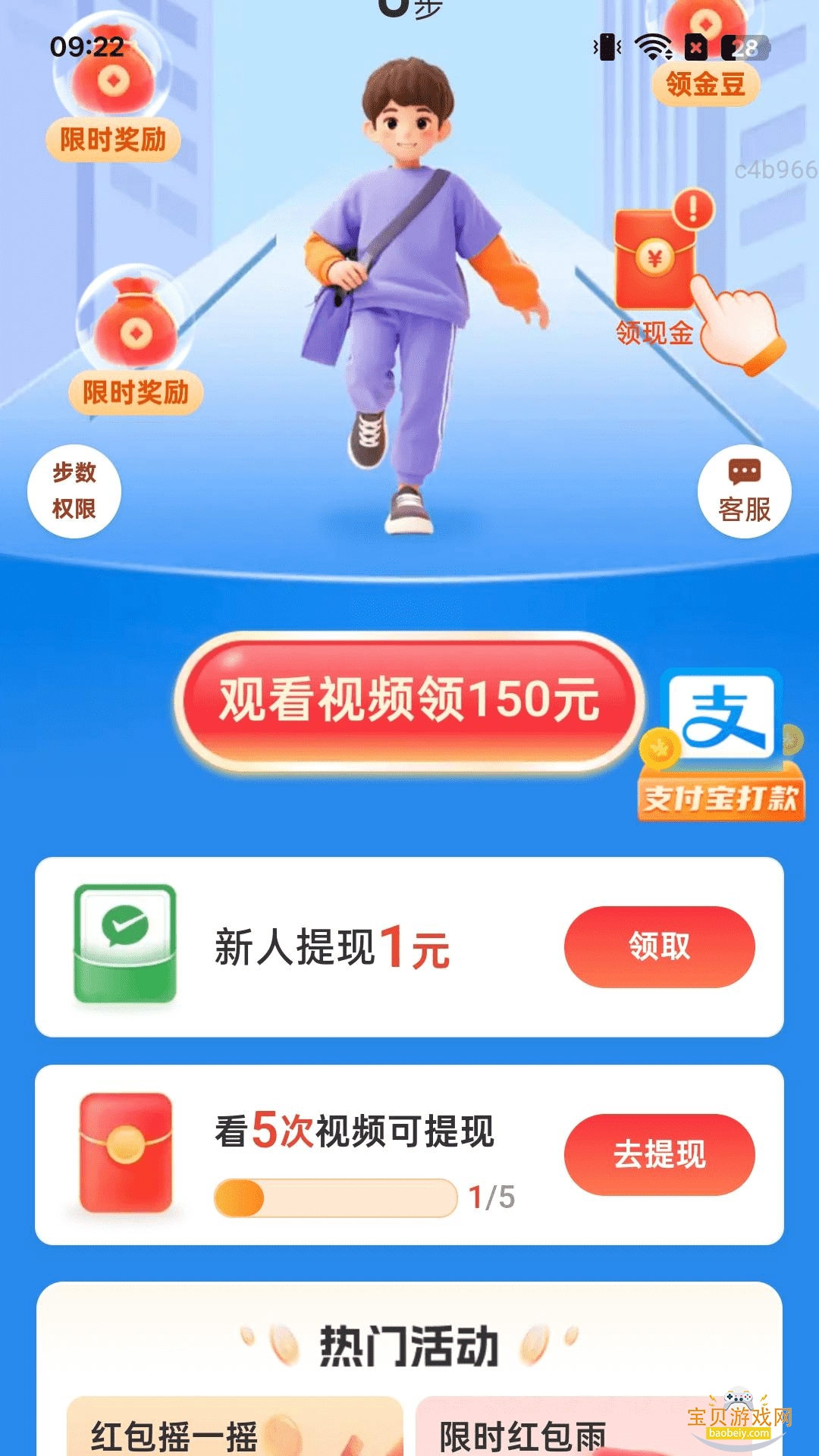Open the 支付宝打款 Alipay payout badge
The width and height of the screenshot is (819, 1456).
pyautogui.click(x=720, y=745)
